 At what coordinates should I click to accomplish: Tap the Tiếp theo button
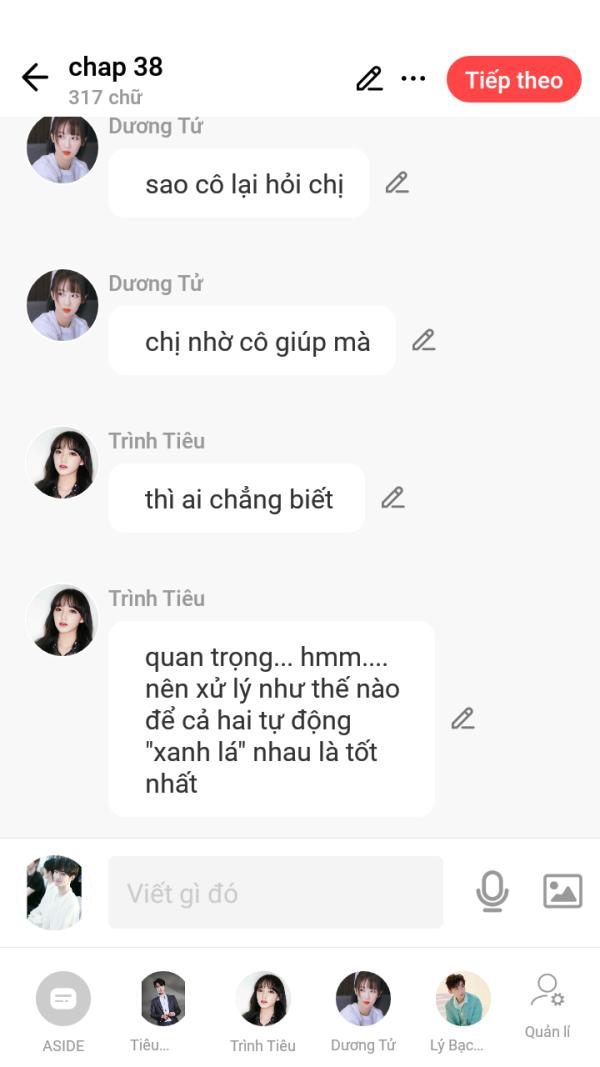[514, 80]
